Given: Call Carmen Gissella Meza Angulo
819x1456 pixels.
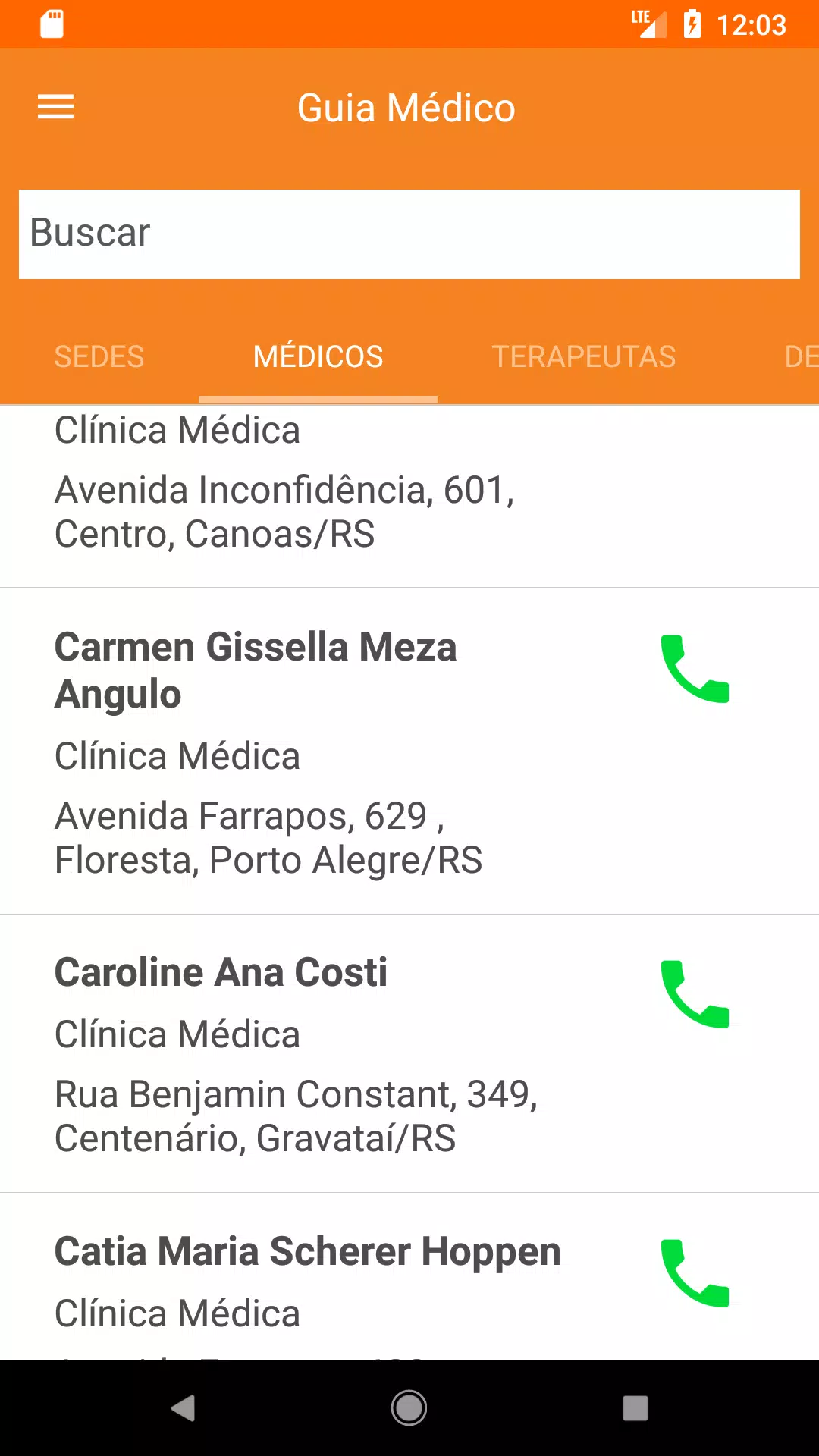Looking at the screenshot, I should [695, 669].
